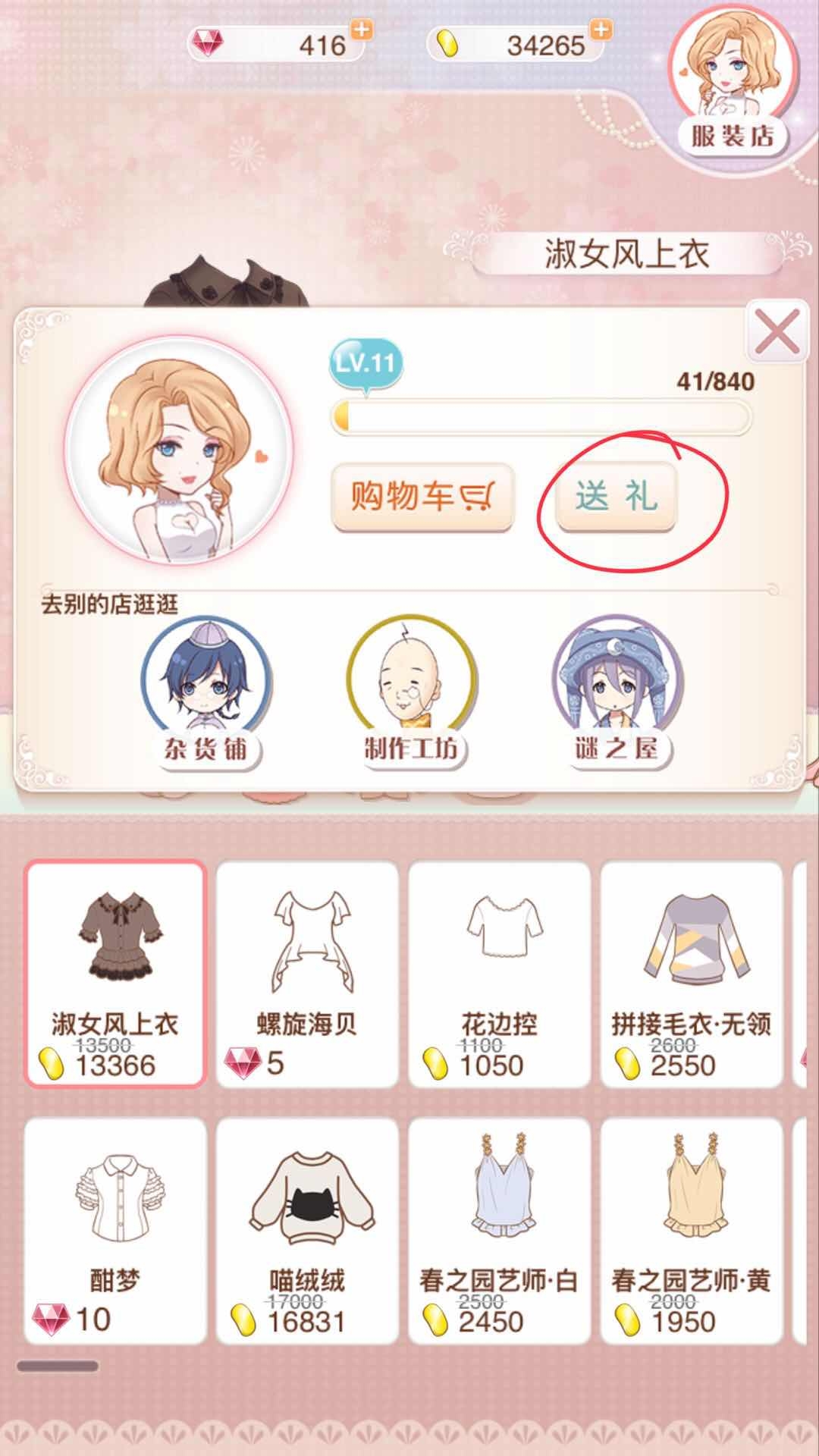Select the 喵绒绒 cat sweater

pyautogui.click(x=307, y=1230)
